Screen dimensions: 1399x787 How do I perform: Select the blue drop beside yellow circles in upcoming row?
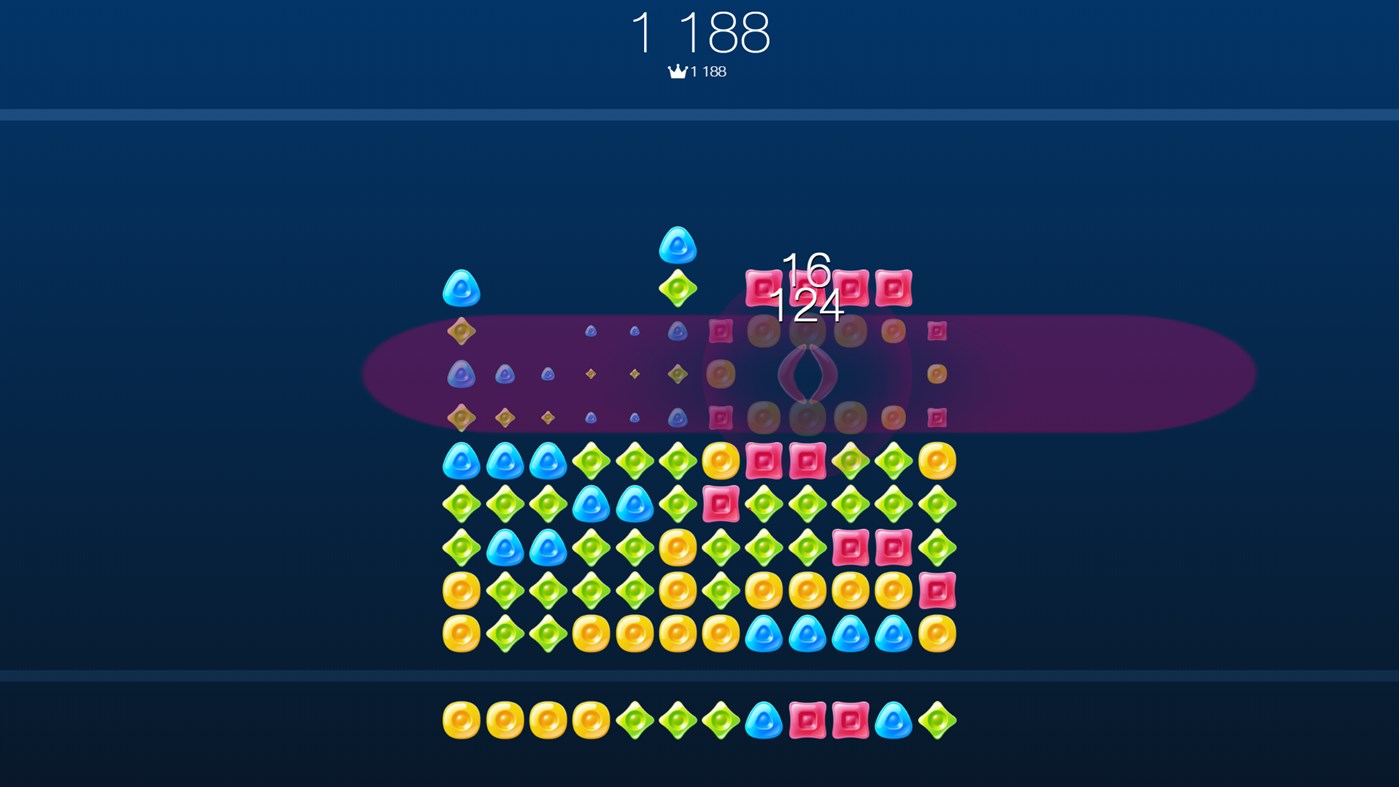763,720
